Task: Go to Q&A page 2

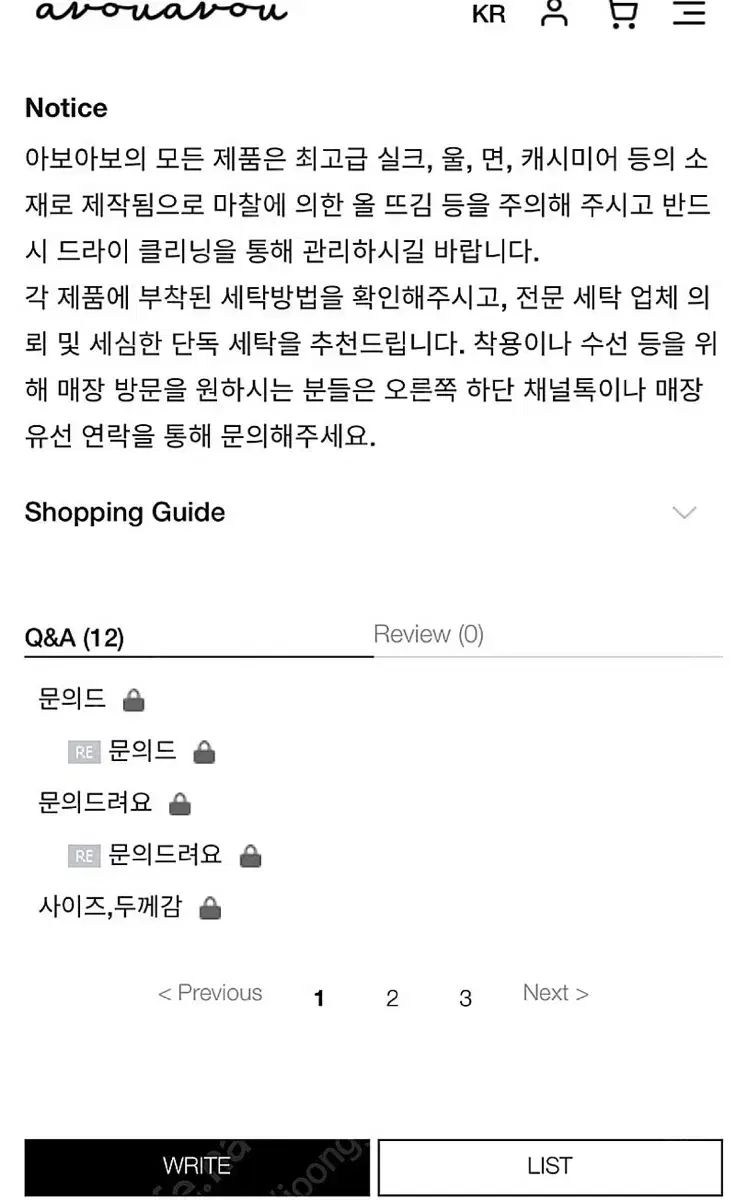Action: click(x=392, y=998)
